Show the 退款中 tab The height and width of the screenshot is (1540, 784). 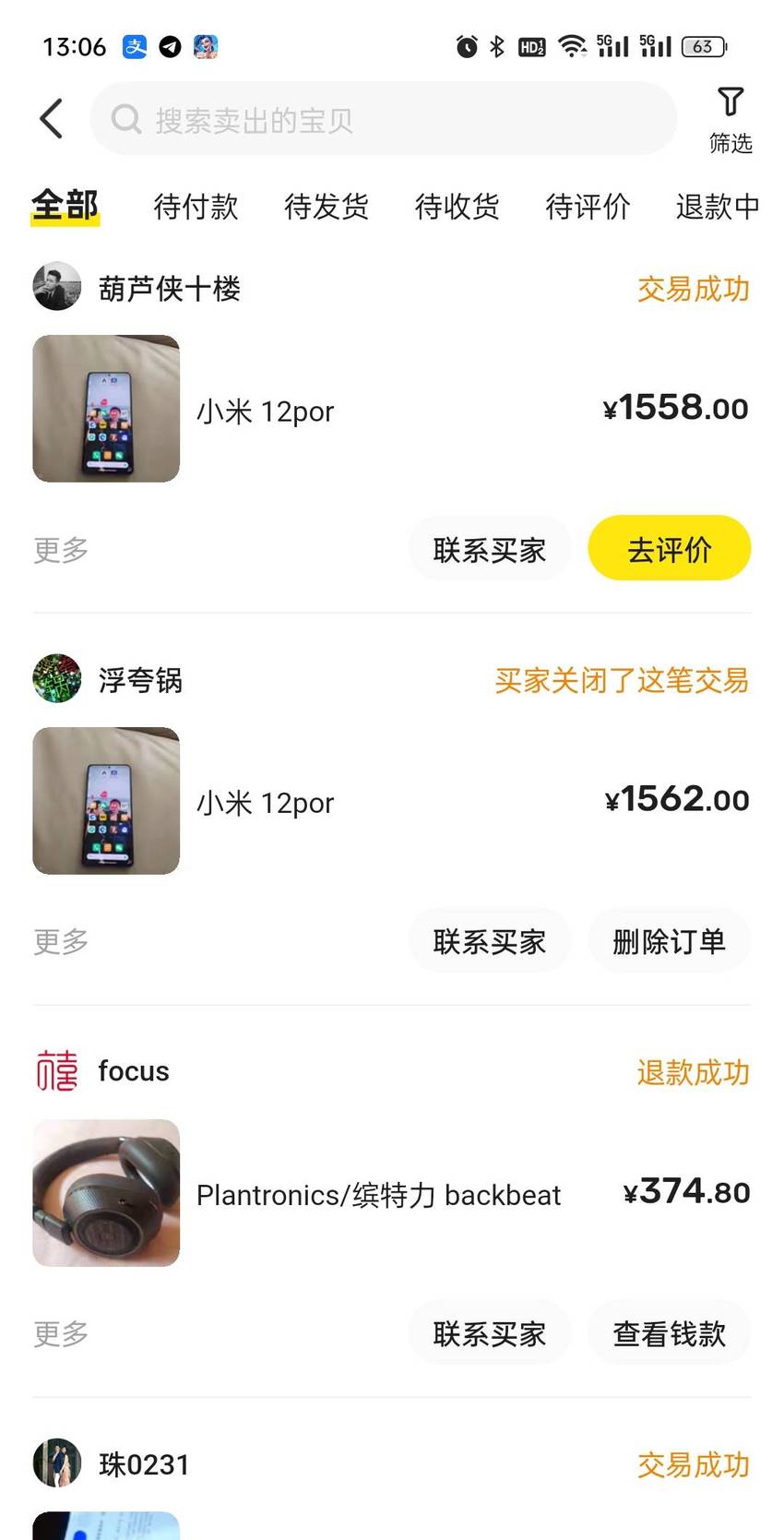(x=718, y=207)
